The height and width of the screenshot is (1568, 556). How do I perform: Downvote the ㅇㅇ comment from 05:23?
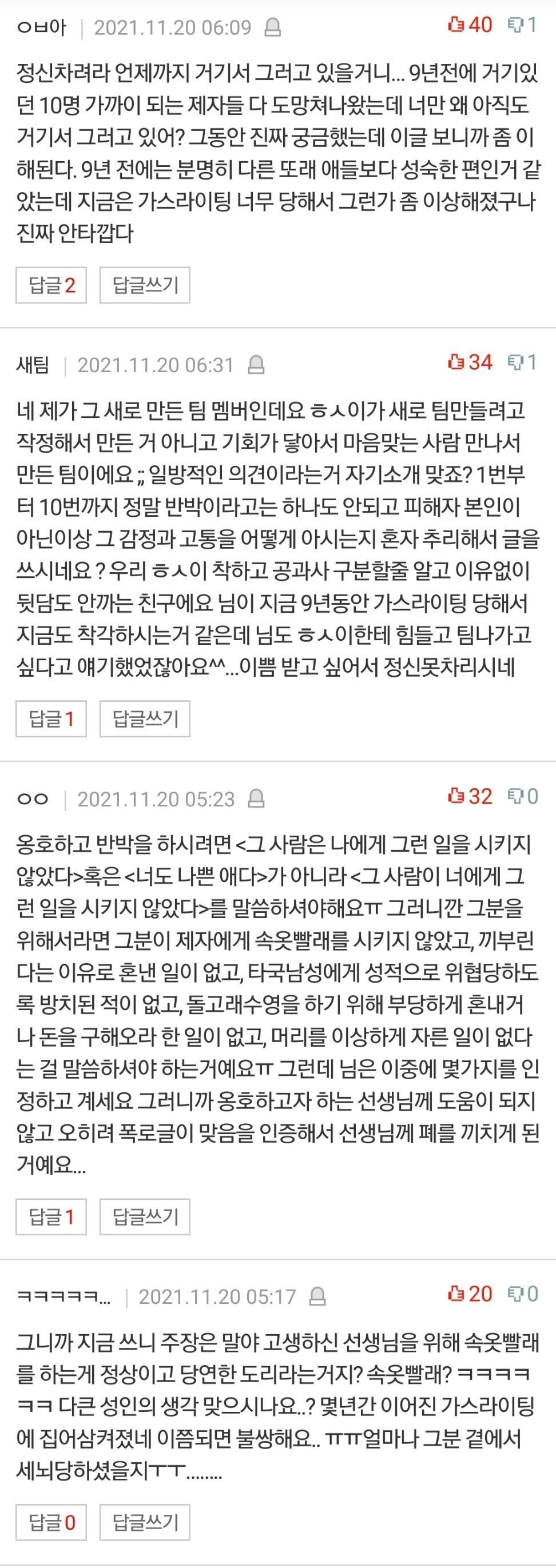click(523, 796)
